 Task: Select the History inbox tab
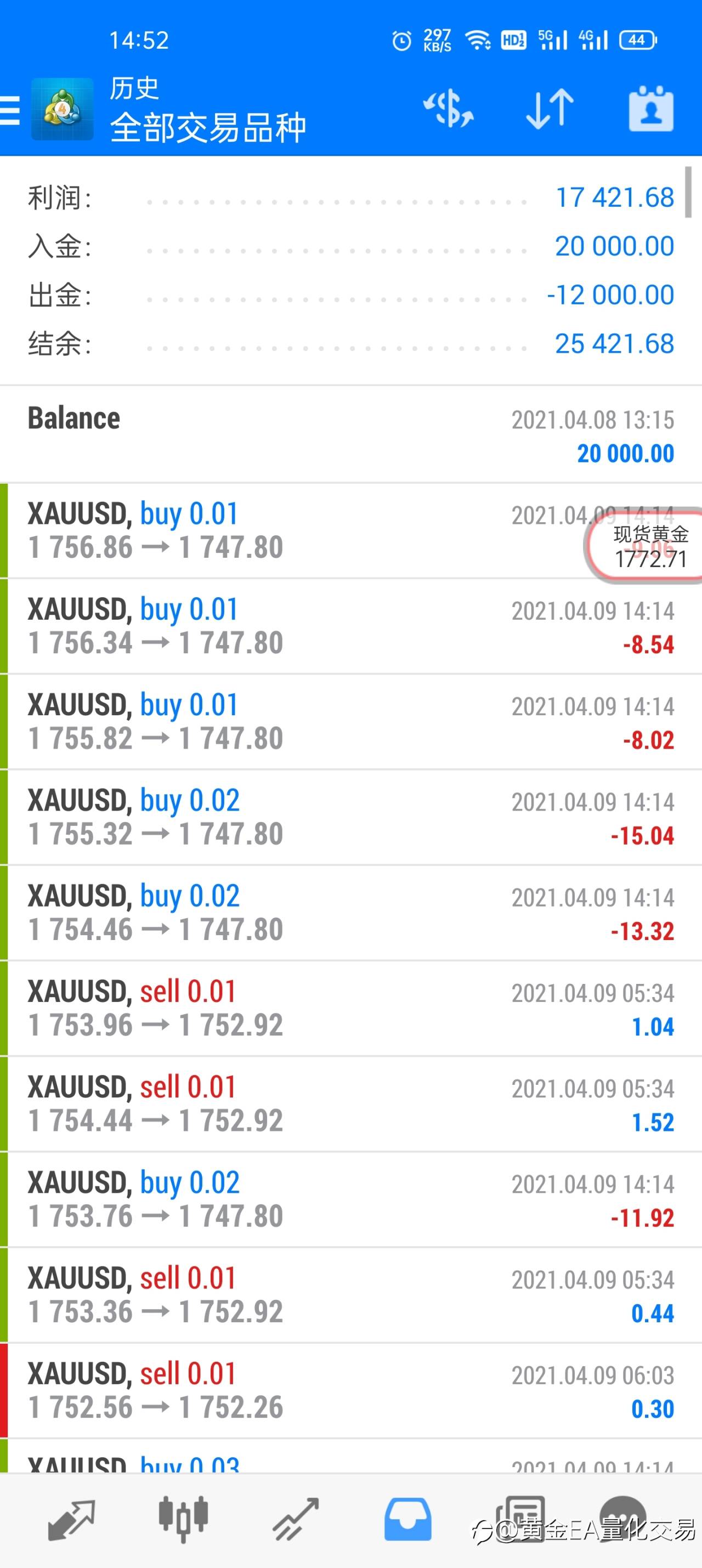407,1520
